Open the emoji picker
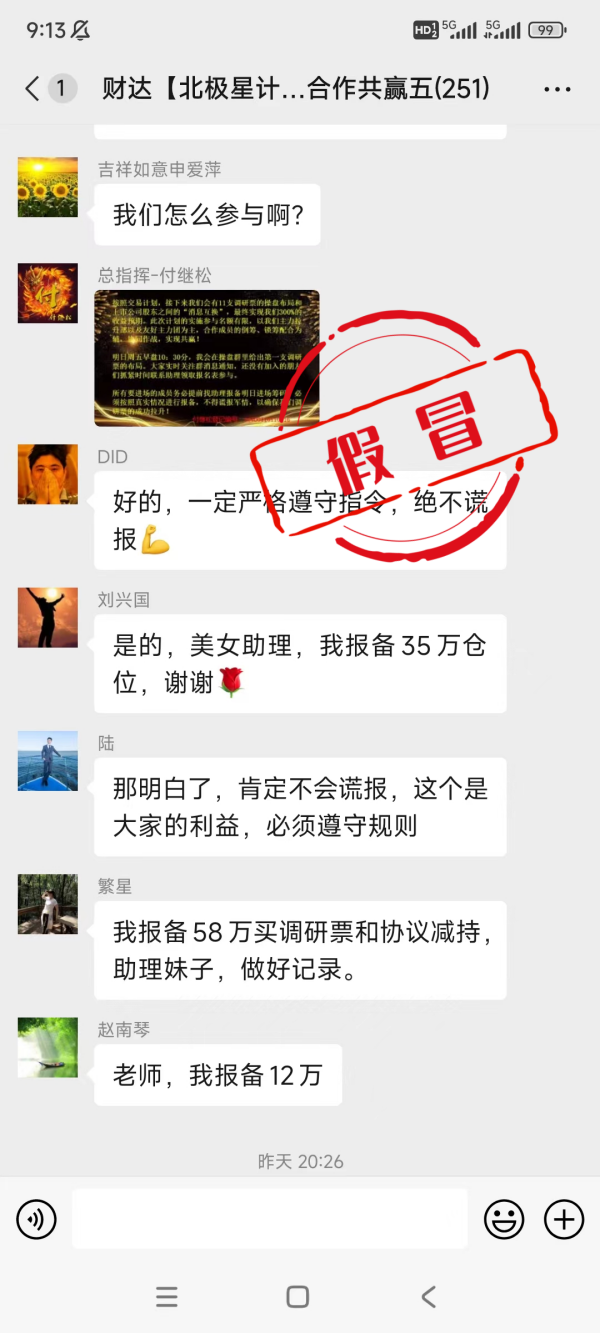This screenshot has width=600, height=1334. coord(504,1219)
